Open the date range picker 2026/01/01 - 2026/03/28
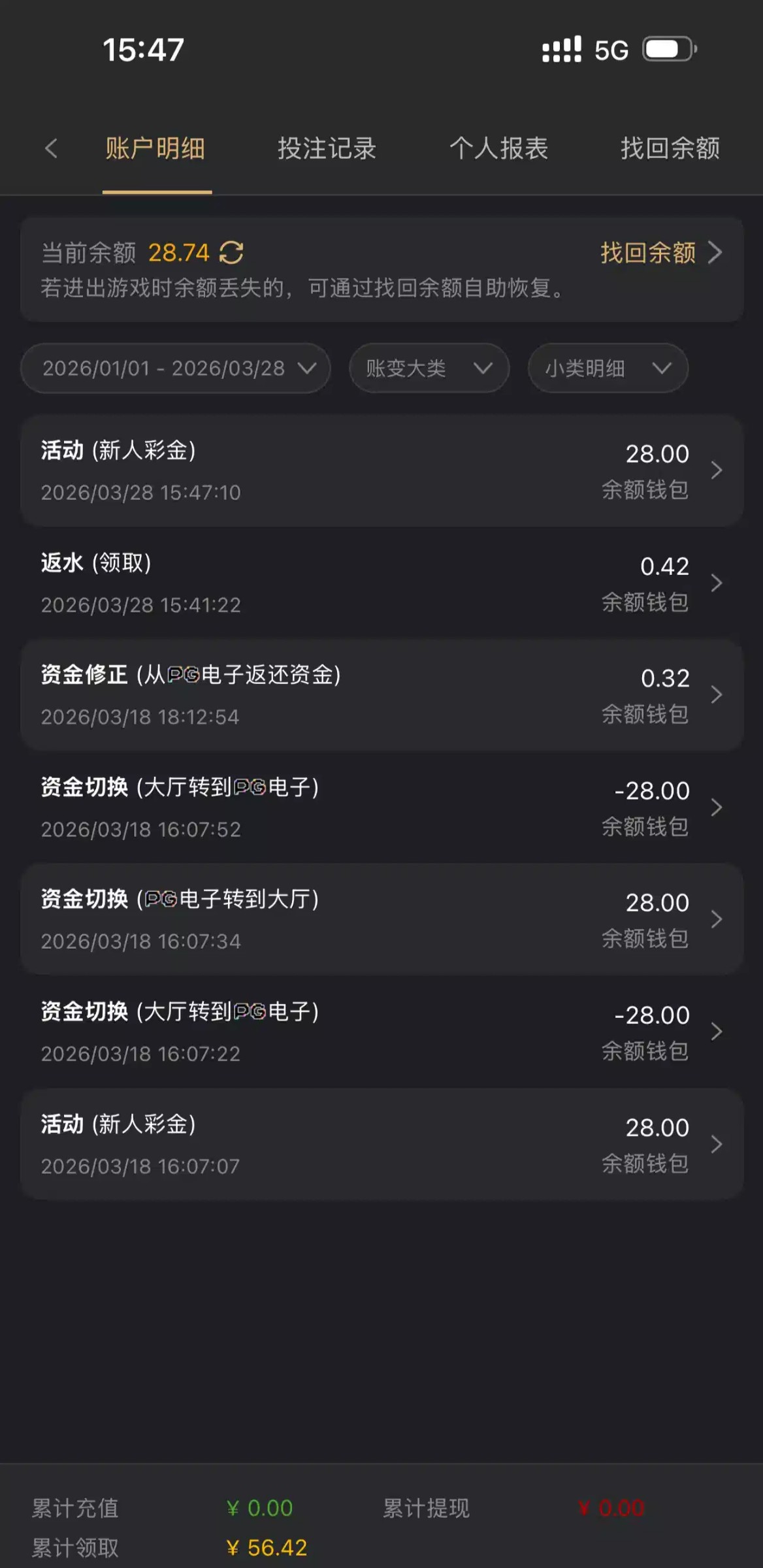 (x=175, y=368)
